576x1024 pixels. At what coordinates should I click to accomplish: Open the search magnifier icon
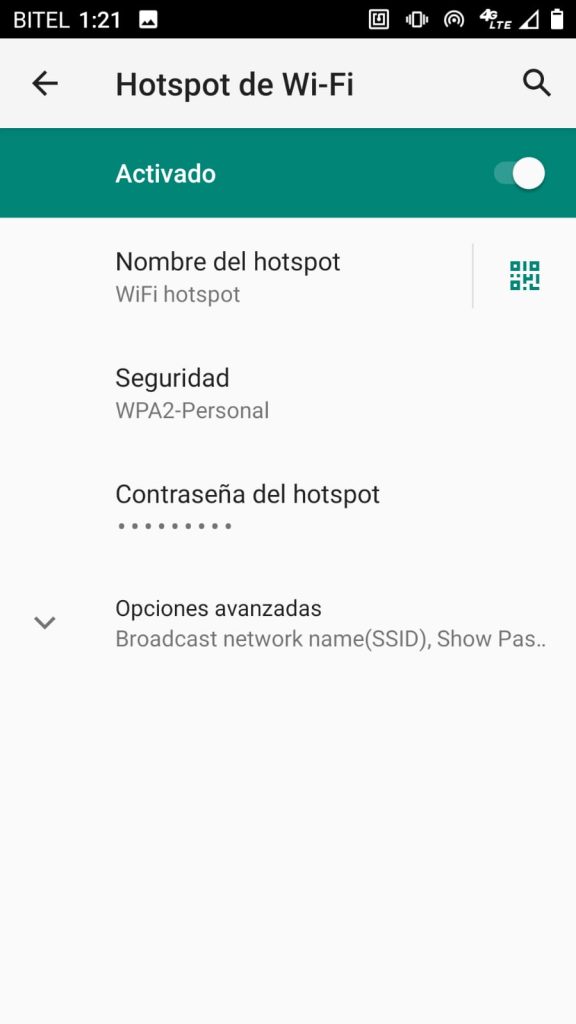[537, 84]
